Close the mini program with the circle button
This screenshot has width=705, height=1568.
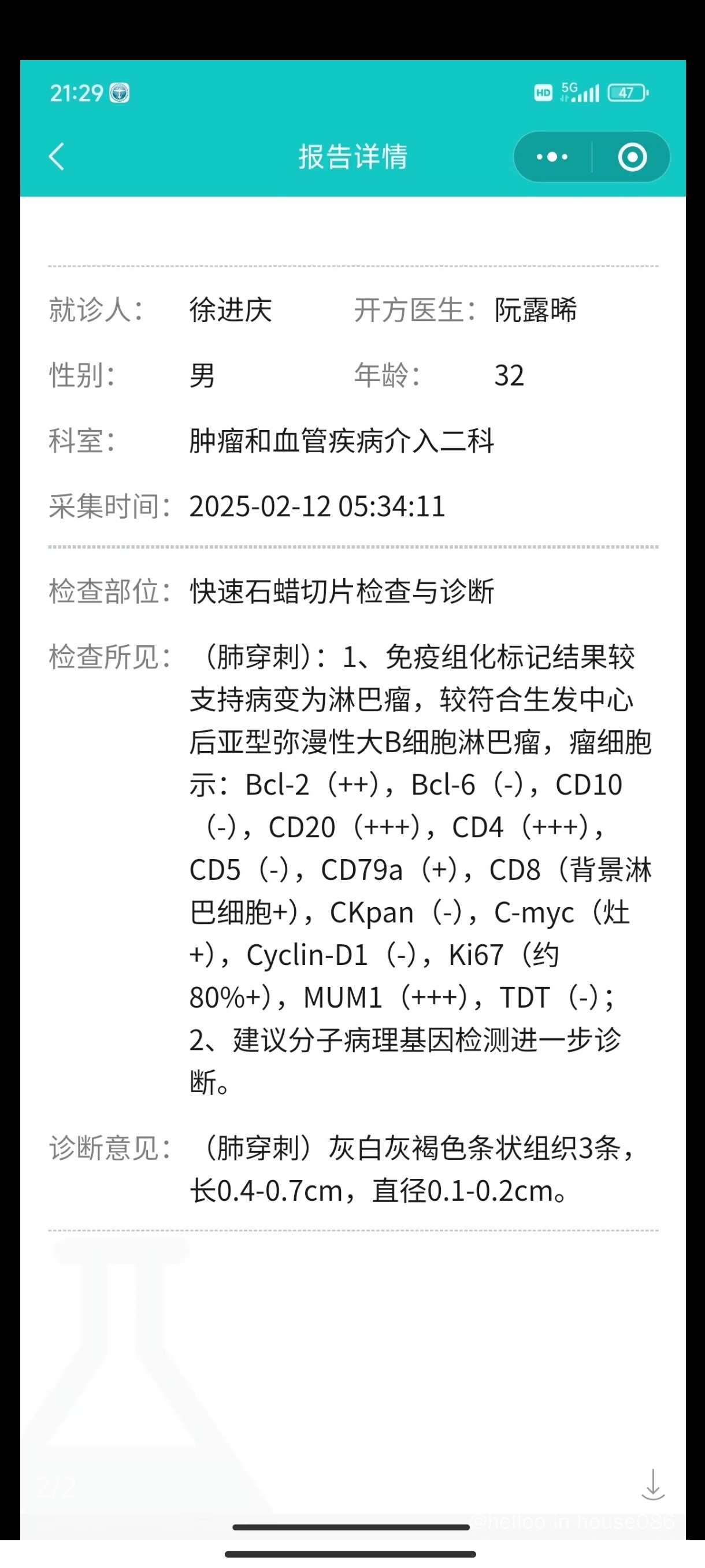[x=632, y=157]
